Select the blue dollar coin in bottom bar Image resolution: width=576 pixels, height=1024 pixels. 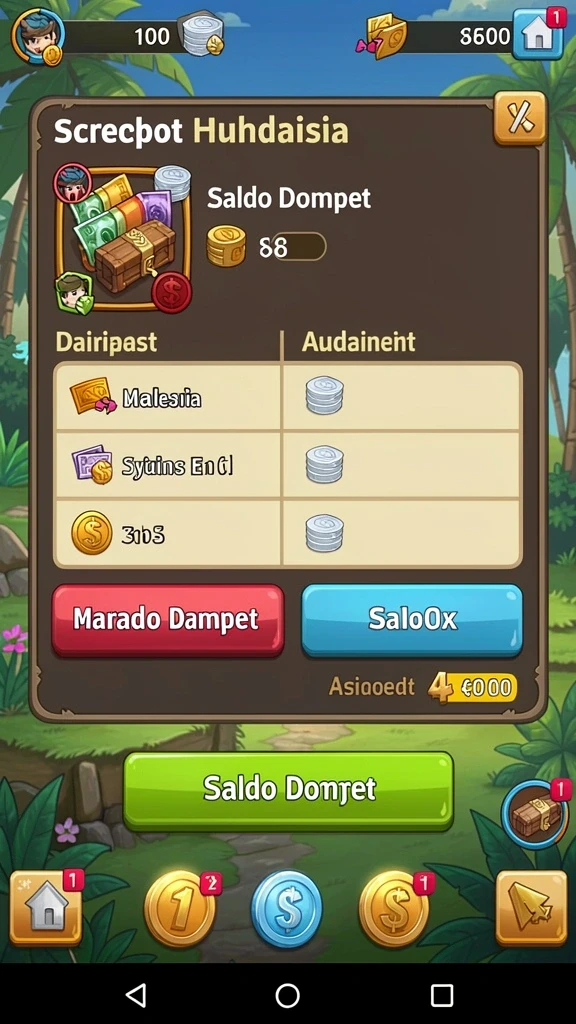click(287, 908)
